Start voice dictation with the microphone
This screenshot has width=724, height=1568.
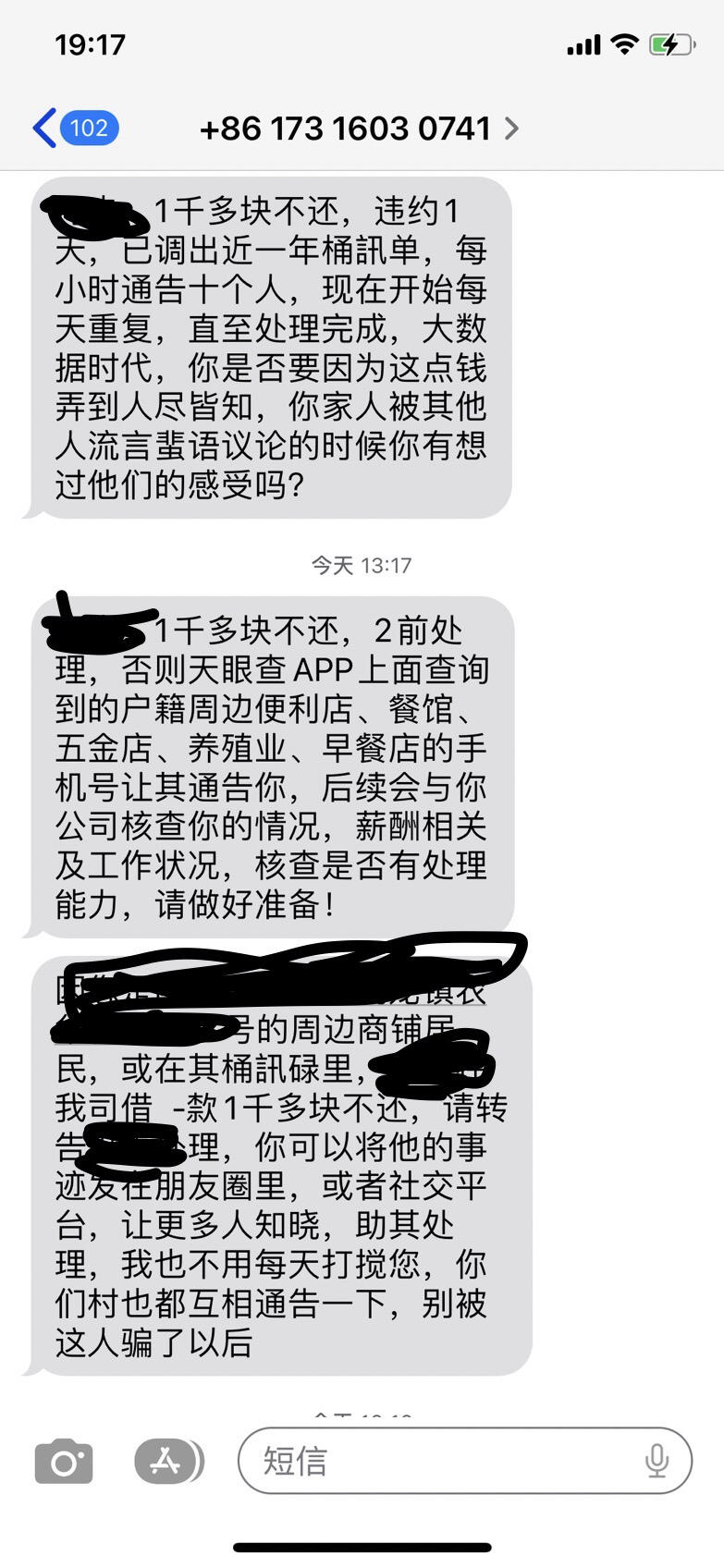(x=657, y=1461)
